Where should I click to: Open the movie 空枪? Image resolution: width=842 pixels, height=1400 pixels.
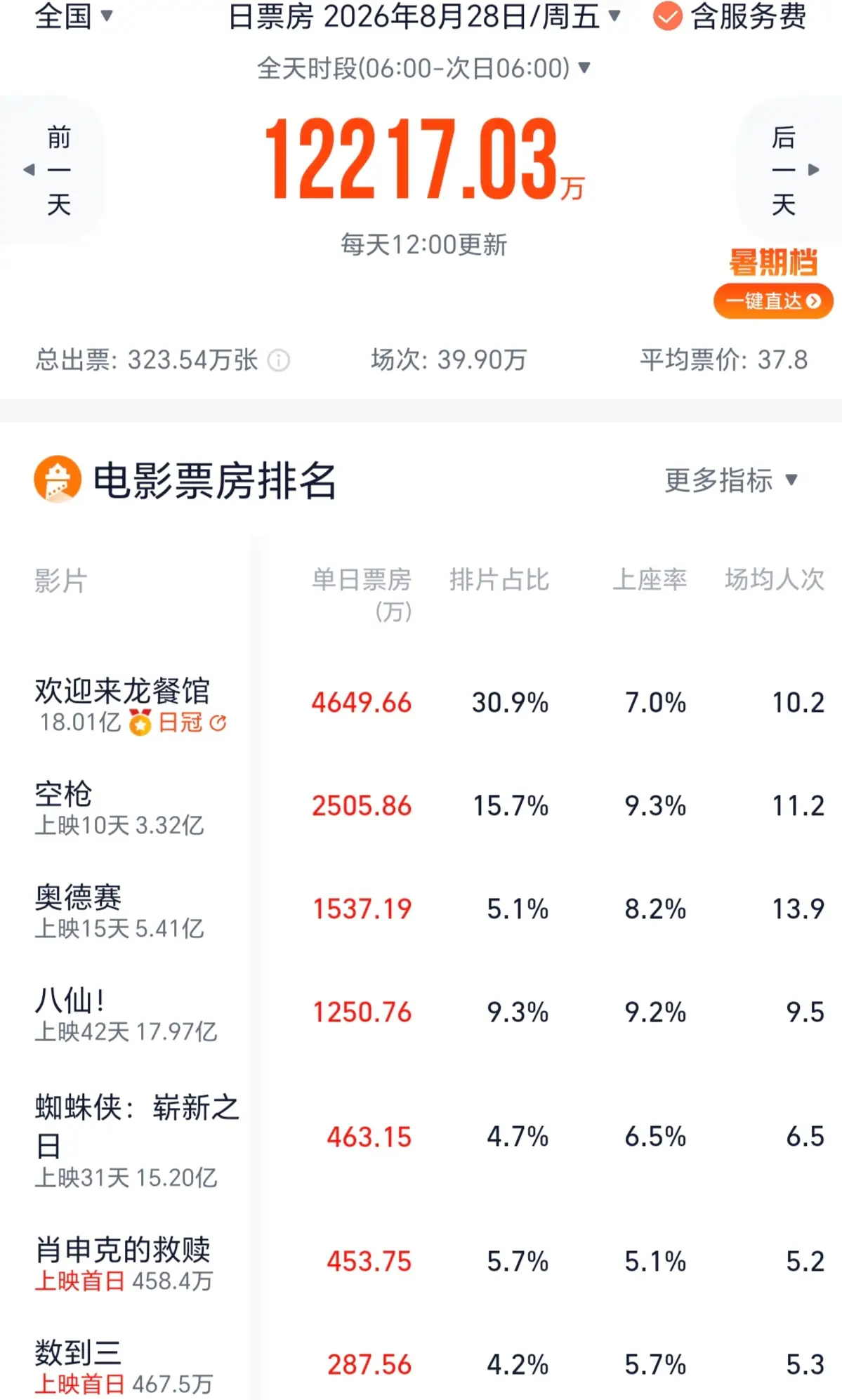[64, 794]
